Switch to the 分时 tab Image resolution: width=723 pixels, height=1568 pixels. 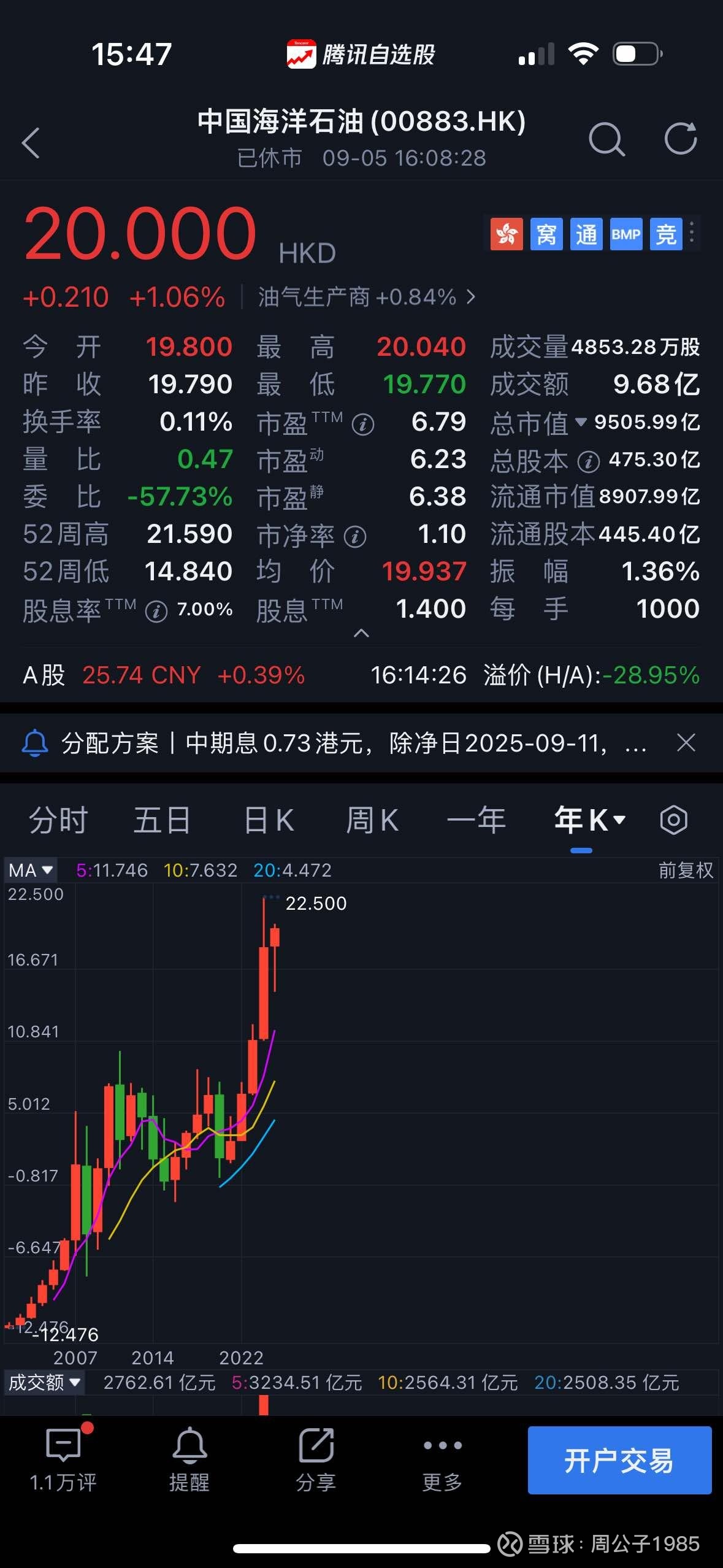[x=58, y=820]
